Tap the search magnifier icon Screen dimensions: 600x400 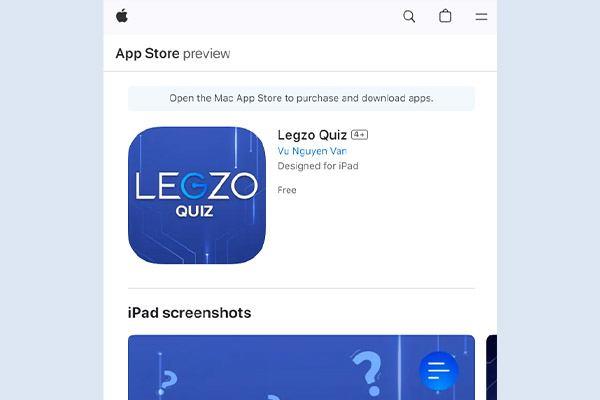point(409,16)
